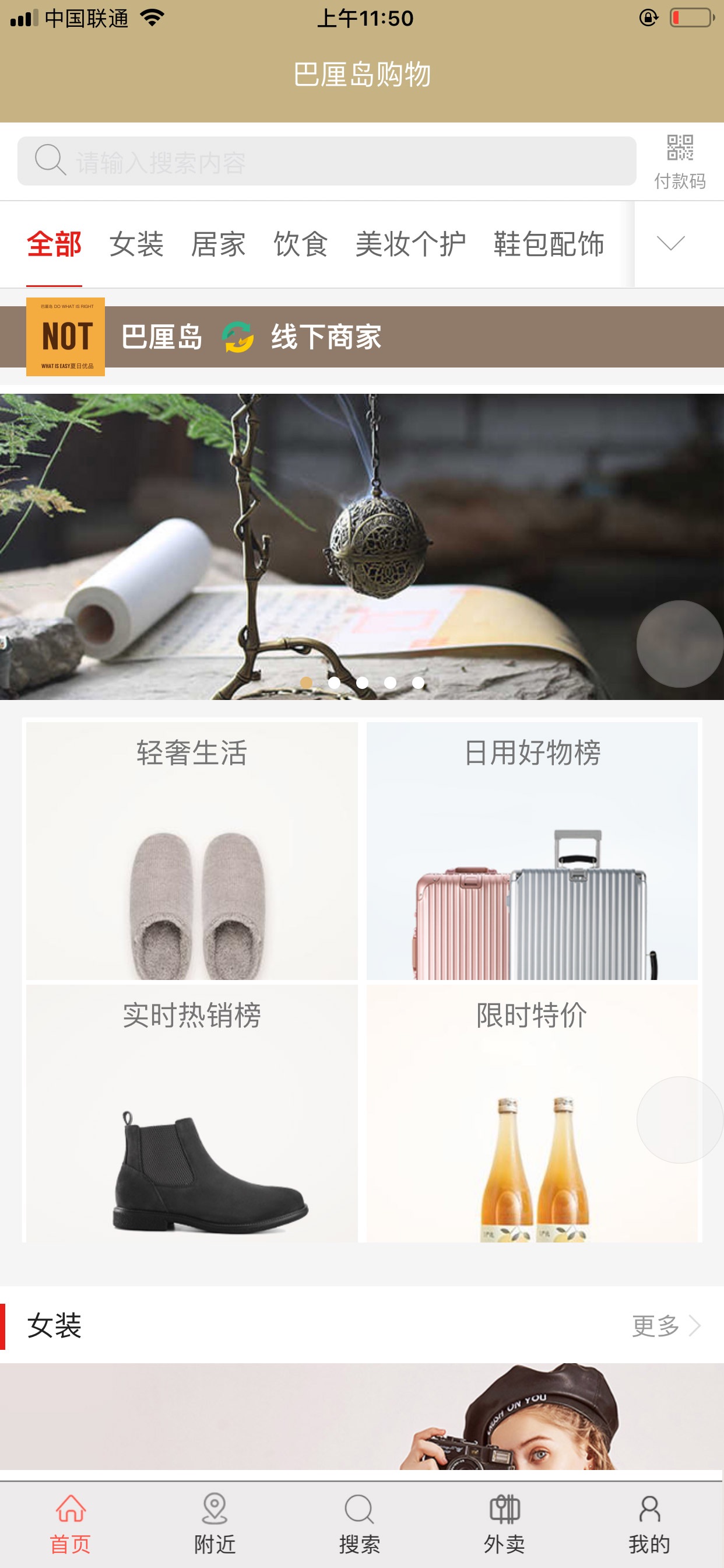The image size is (724, 1568).
Task: Switch to the 饮食 category tab
Action: [x=301, y=244]
